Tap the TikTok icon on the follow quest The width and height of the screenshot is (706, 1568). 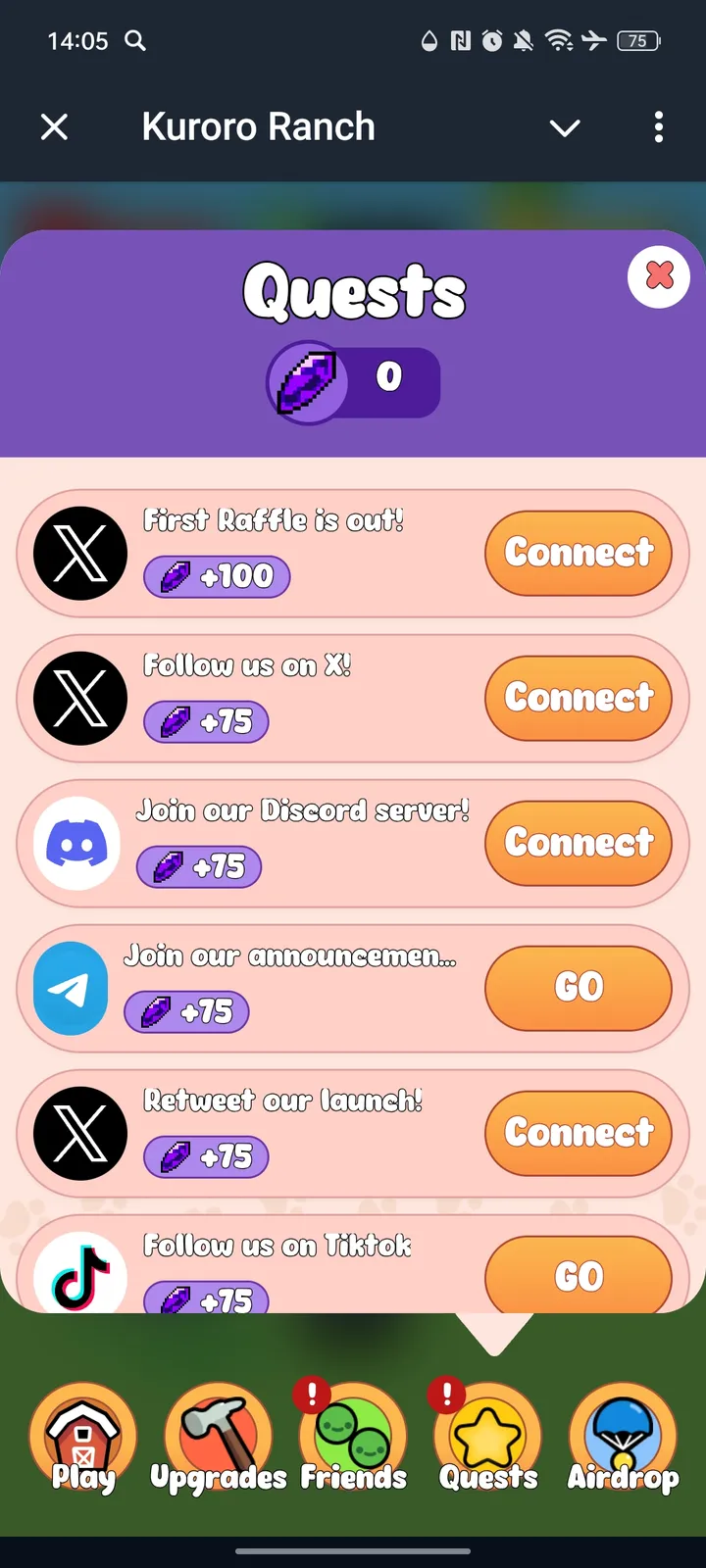pyautogui.click(x=80, y=1274)
